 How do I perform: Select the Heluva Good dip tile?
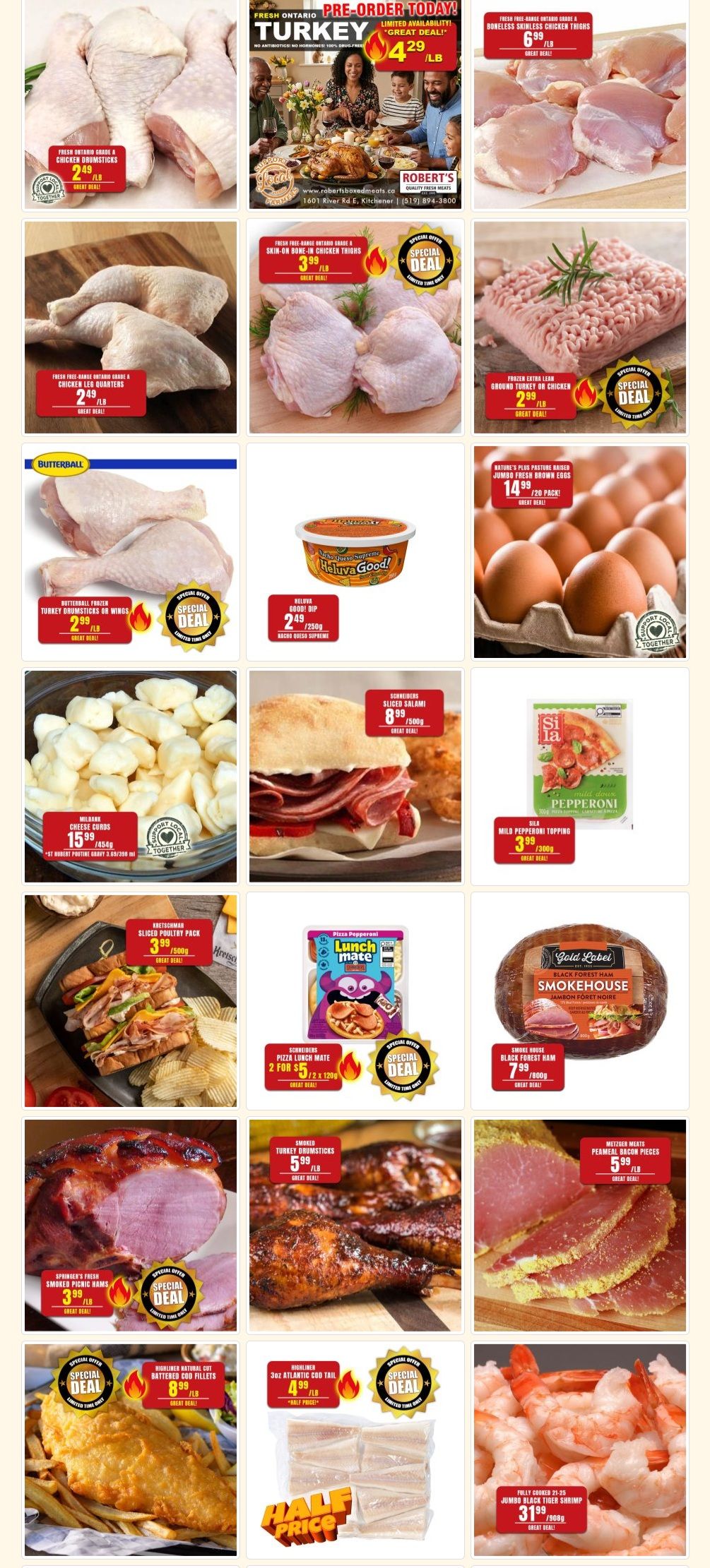tap(355, 551)
